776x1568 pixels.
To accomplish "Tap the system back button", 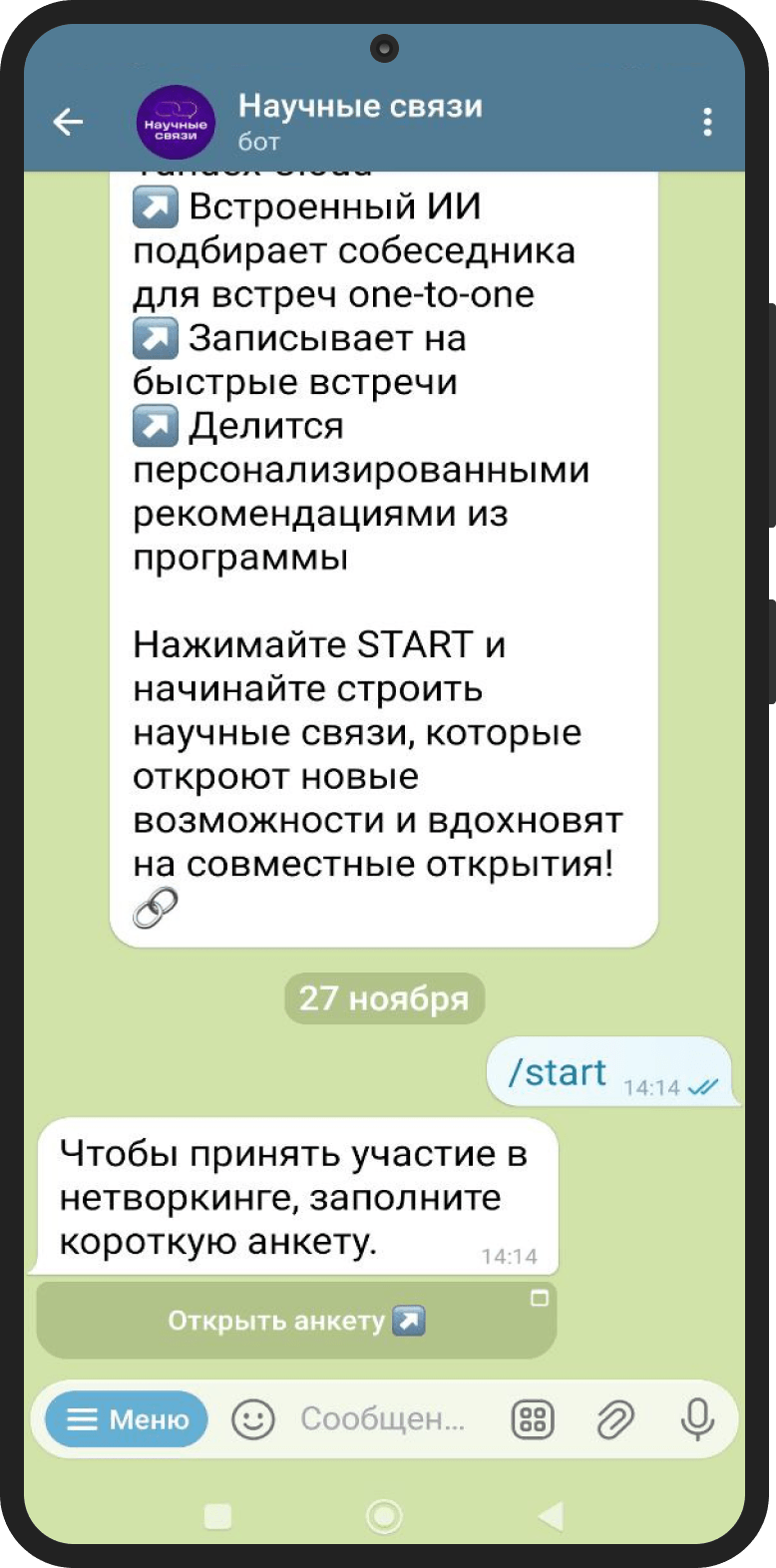I will pos(552,1516).
